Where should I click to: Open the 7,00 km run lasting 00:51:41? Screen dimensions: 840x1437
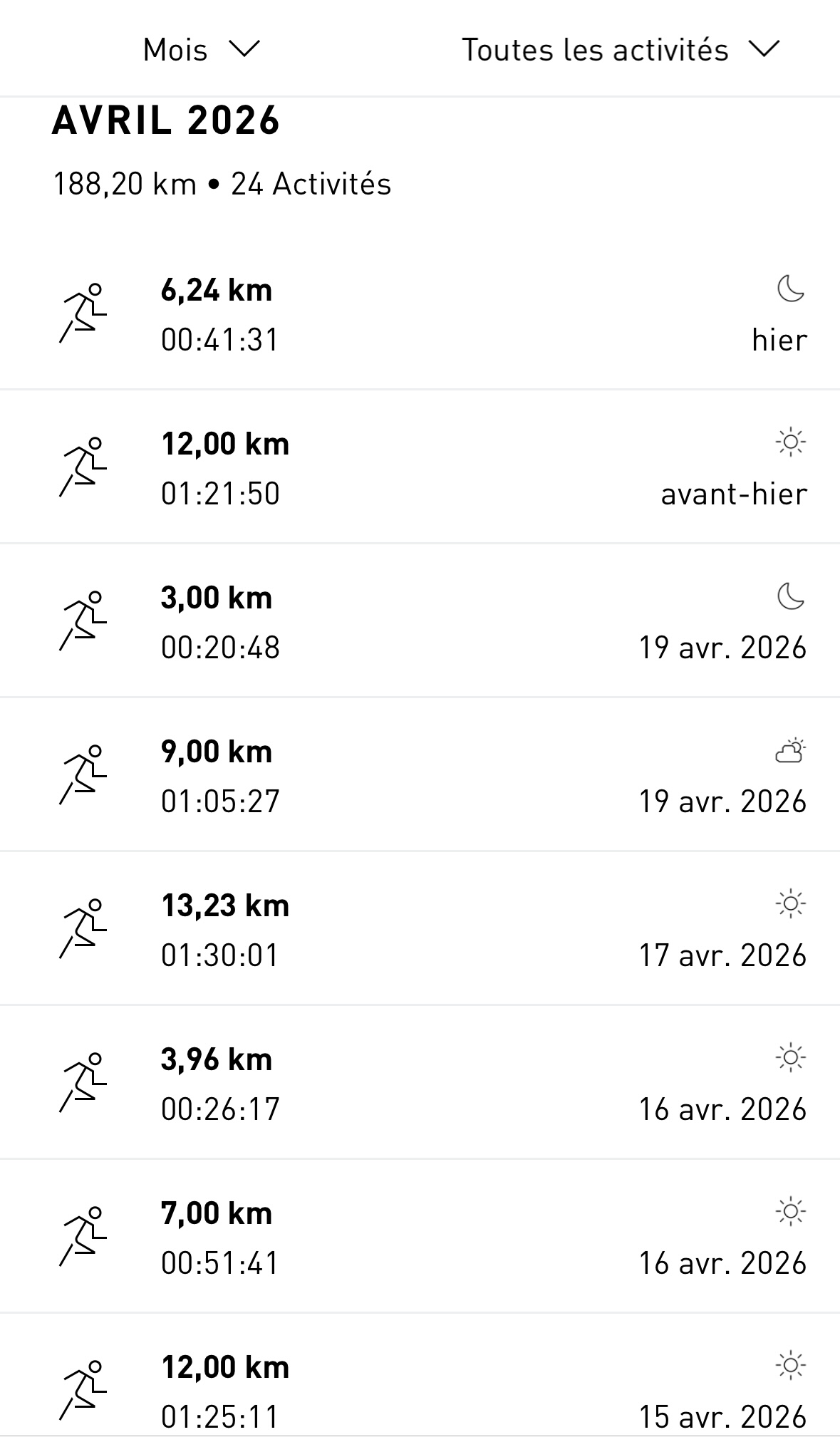click(x=420, y=1238)
